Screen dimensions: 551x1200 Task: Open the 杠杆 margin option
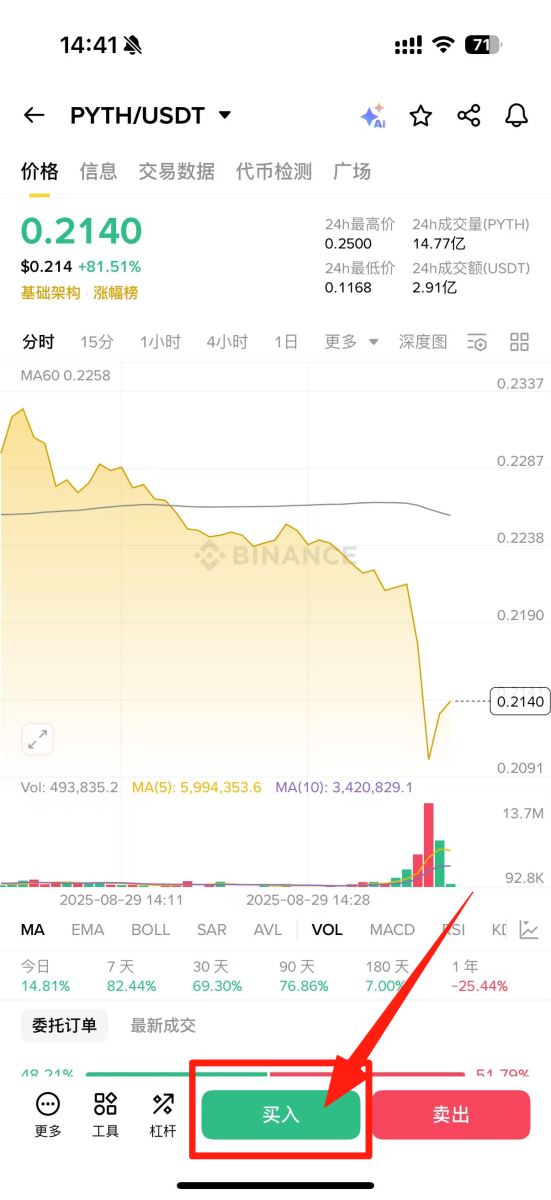[163, 1116]
